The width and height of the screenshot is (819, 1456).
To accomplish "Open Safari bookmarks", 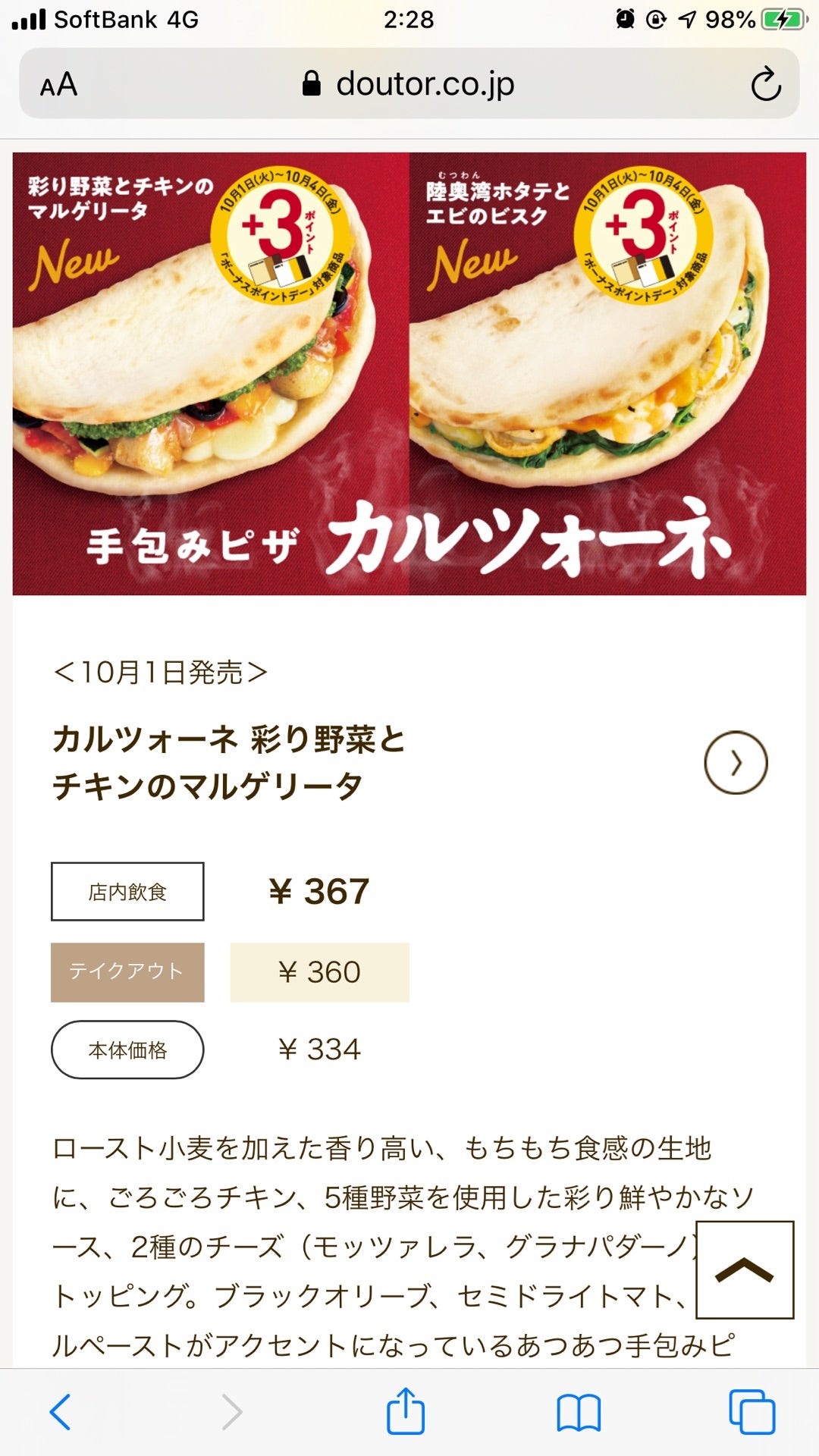I will (x=579, y=1412).
